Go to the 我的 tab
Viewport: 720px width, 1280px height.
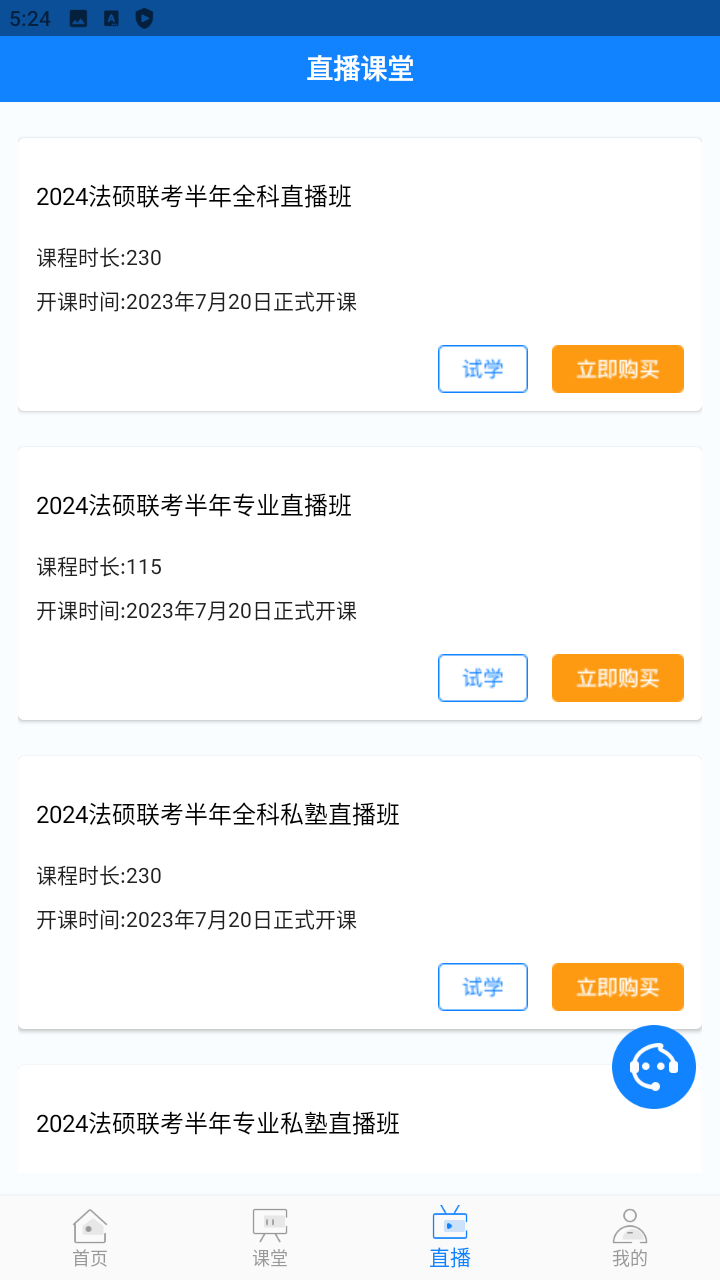point(630,1237)
